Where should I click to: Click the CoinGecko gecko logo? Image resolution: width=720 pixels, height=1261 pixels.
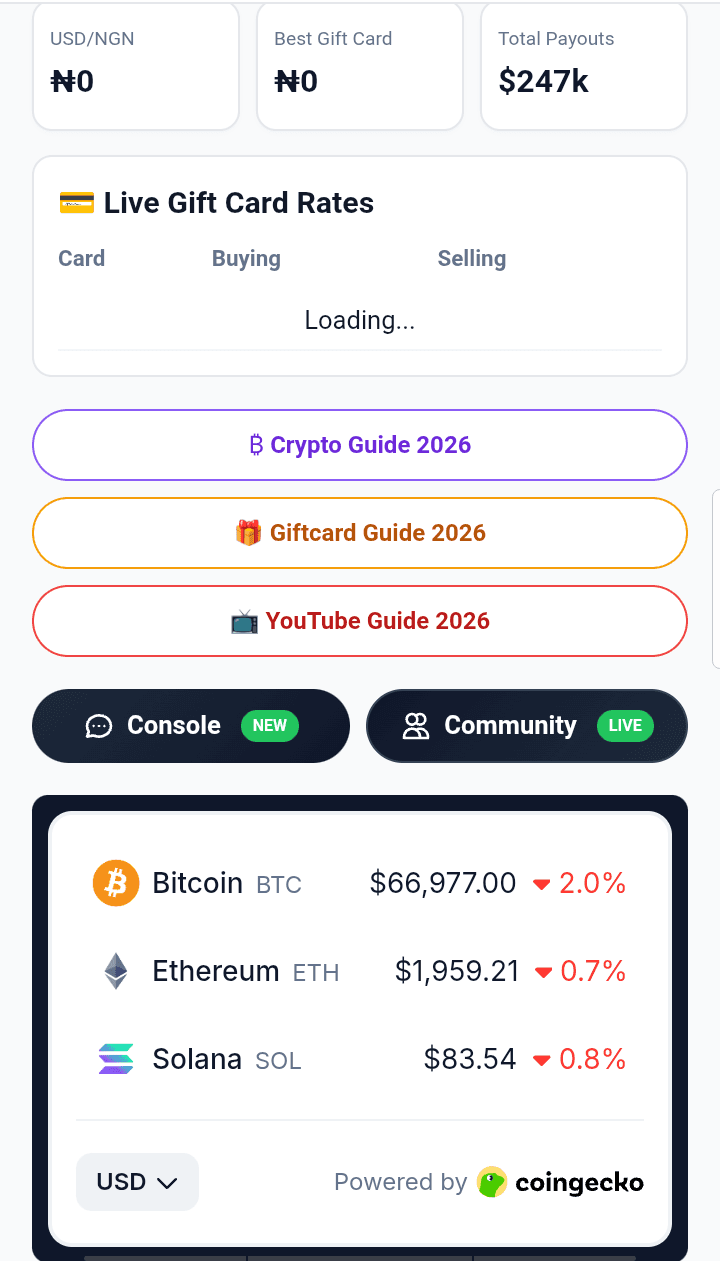[x=491, y=1182]
